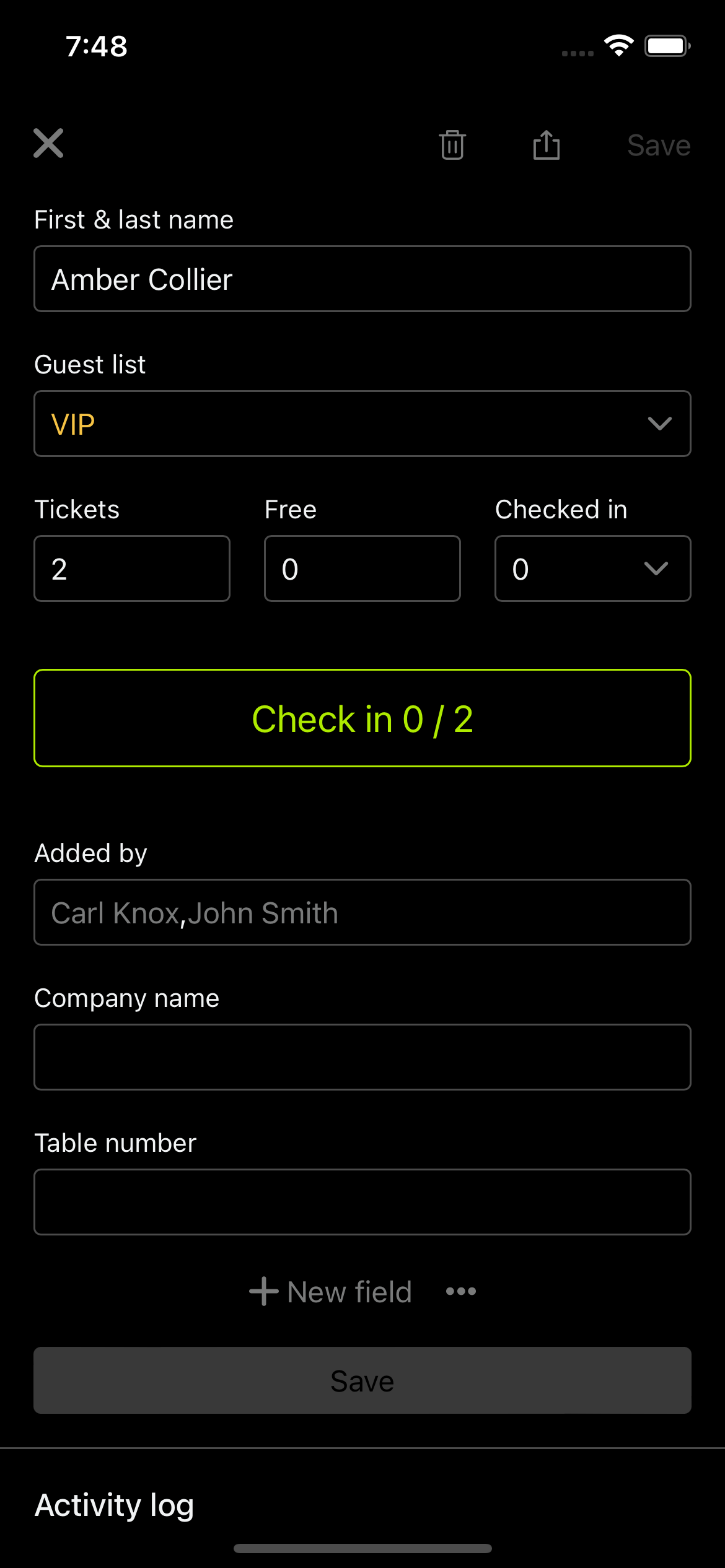Open the guest list chevron to change lists
The width and height of the screenshot is (725, 1568).
pos(659,424)
